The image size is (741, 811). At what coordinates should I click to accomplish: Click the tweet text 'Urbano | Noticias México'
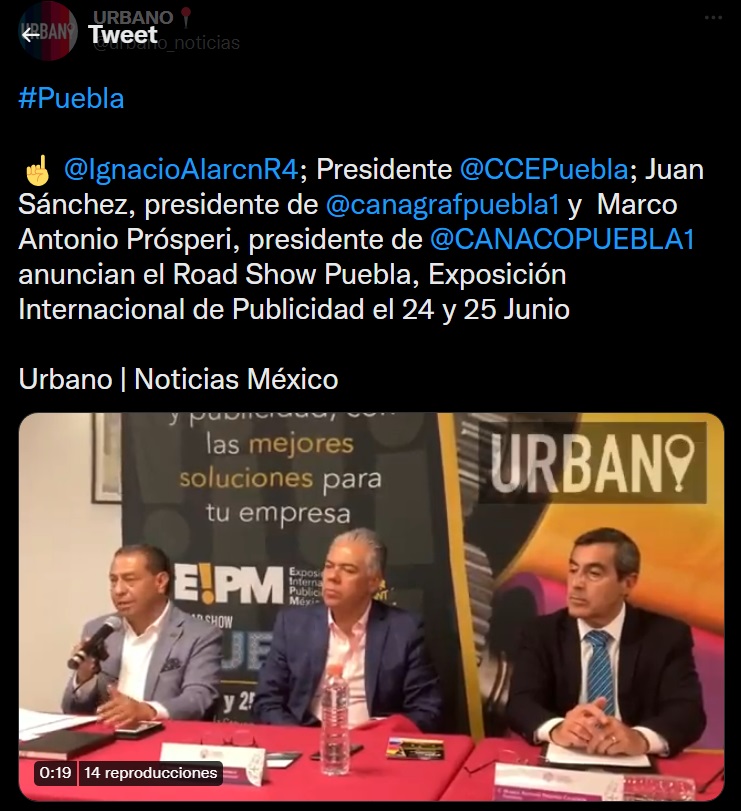(x=175, y=380)
